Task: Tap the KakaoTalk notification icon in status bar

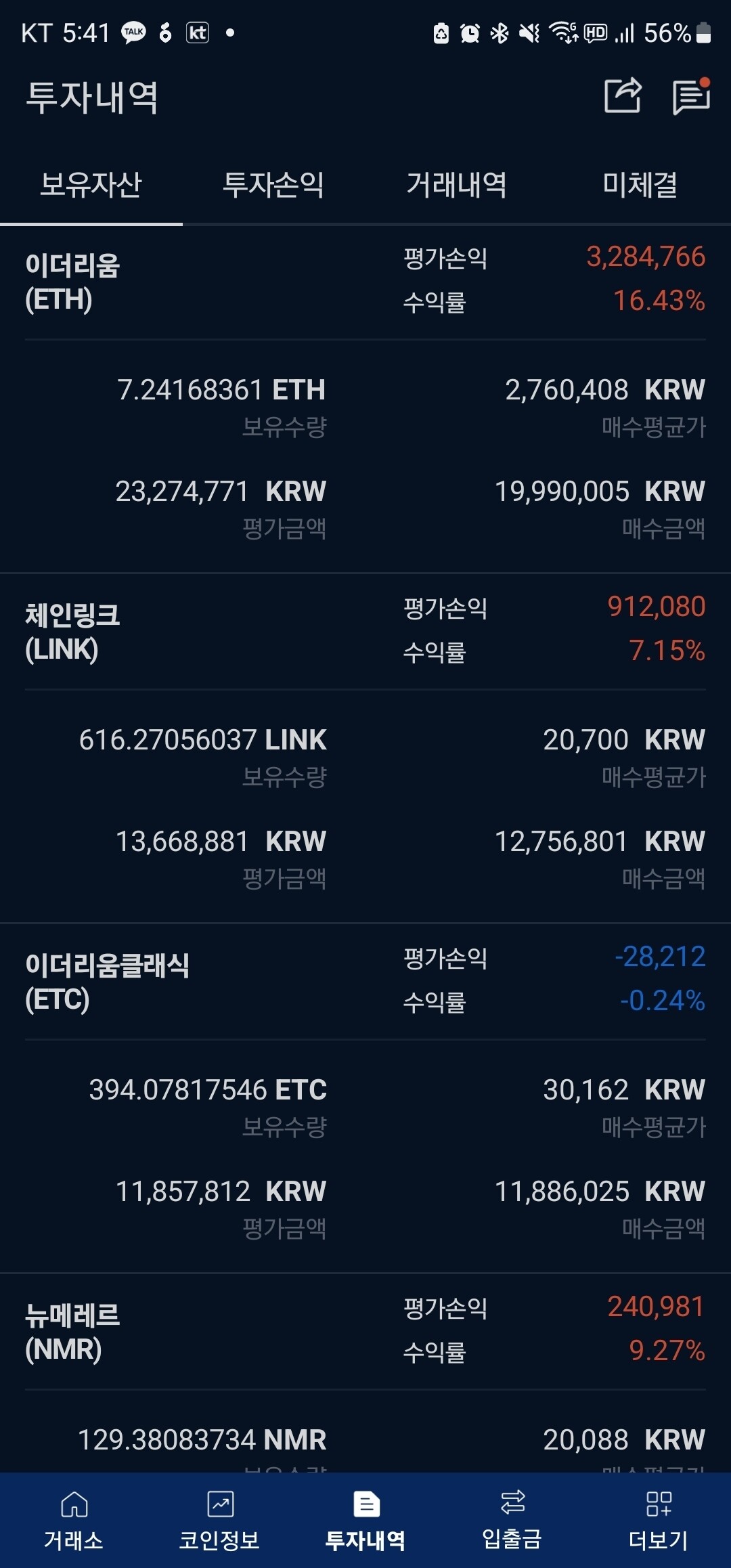Action: (133, 31)
